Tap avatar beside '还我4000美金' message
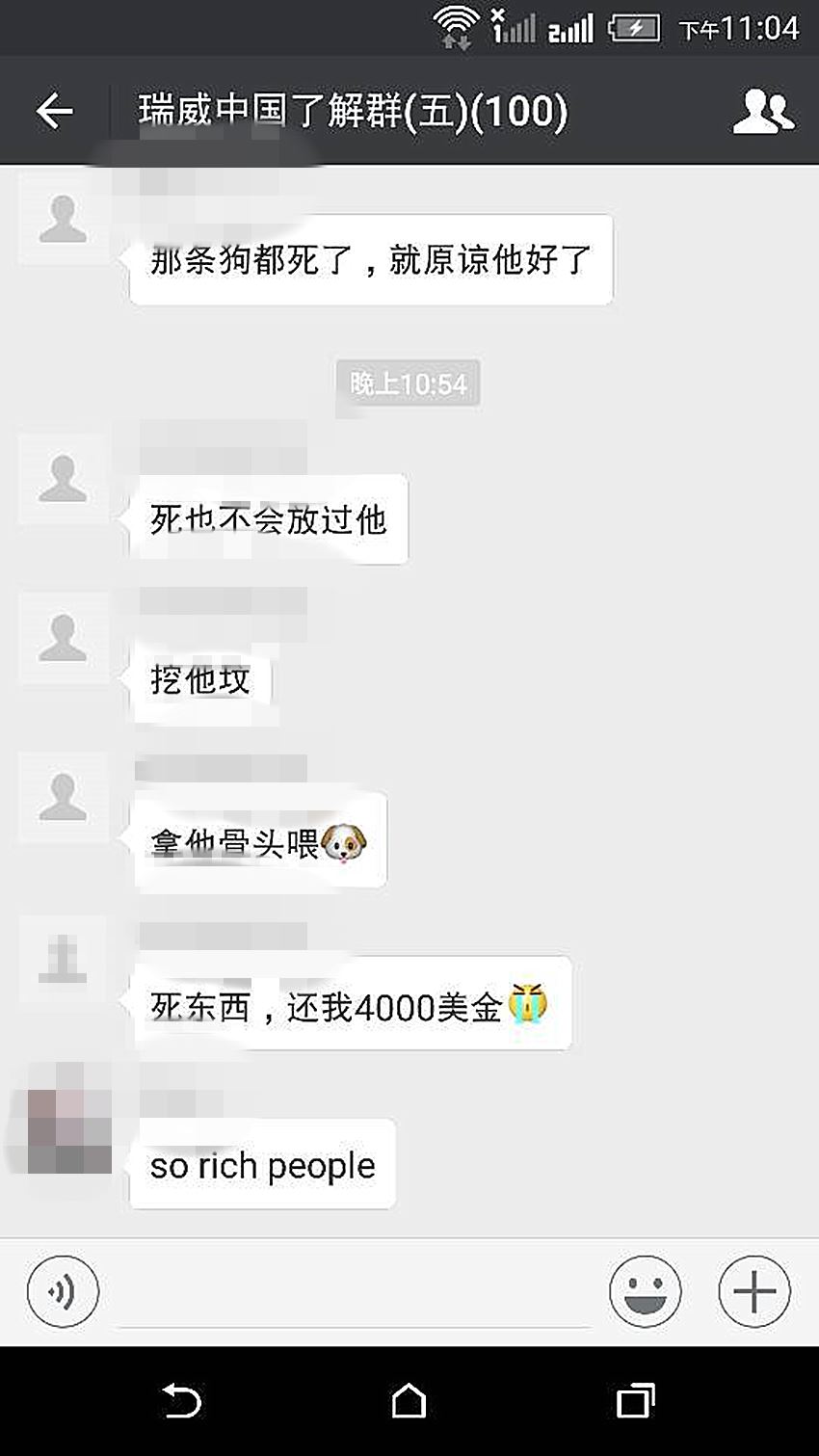 [x=64, y=961]
